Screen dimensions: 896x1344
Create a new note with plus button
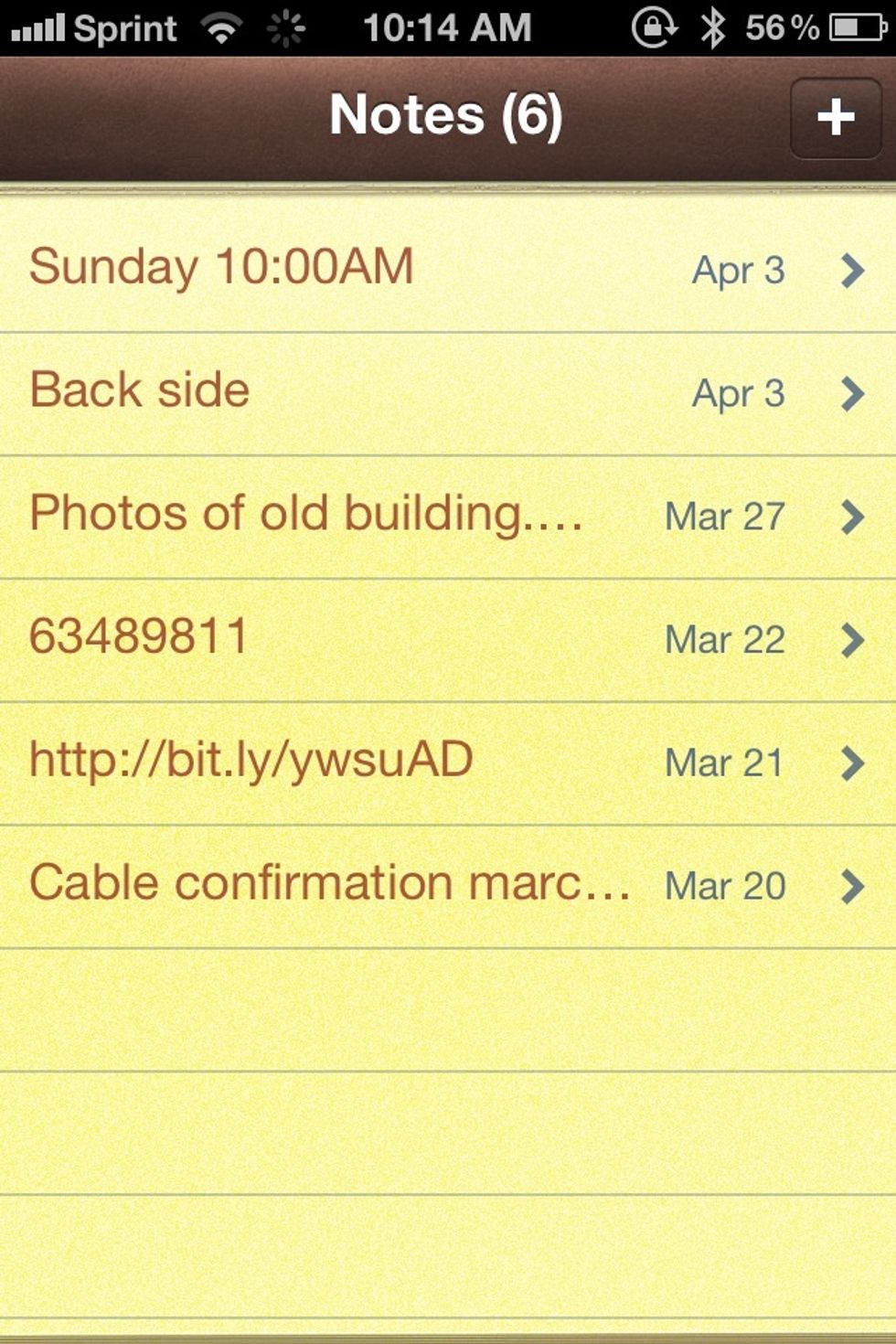pyautogui.click(x=835, y=118)
